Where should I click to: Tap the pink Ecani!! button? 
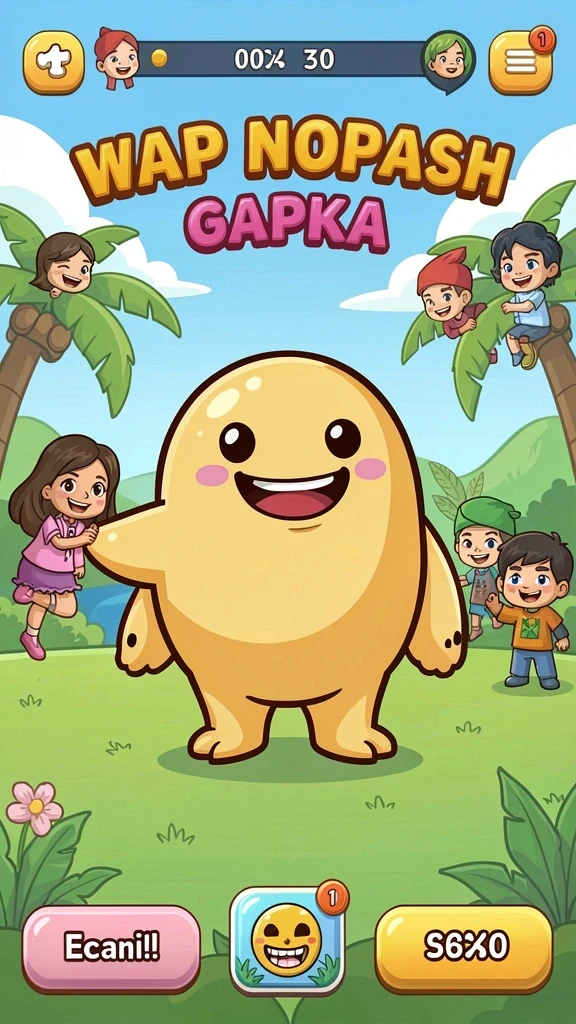(111, 948)
